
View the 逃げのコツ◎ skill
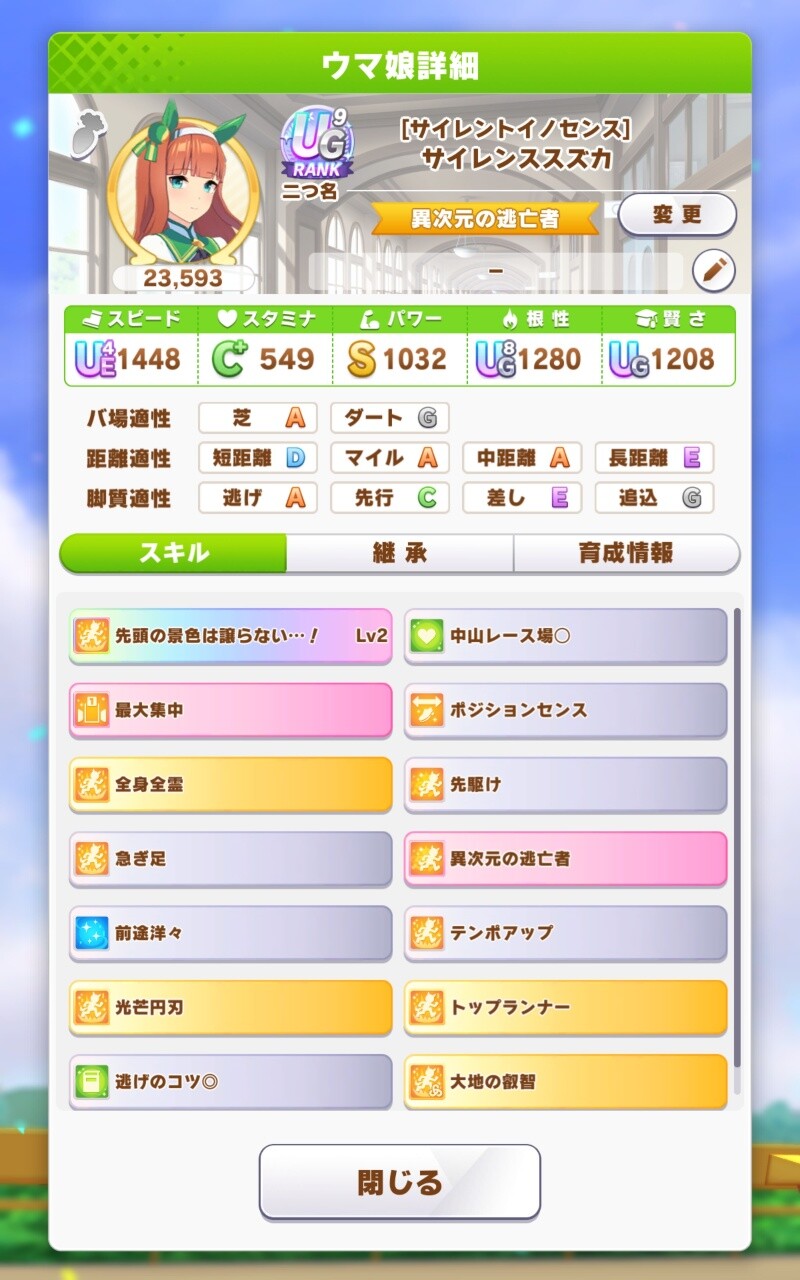[230, 1081]
